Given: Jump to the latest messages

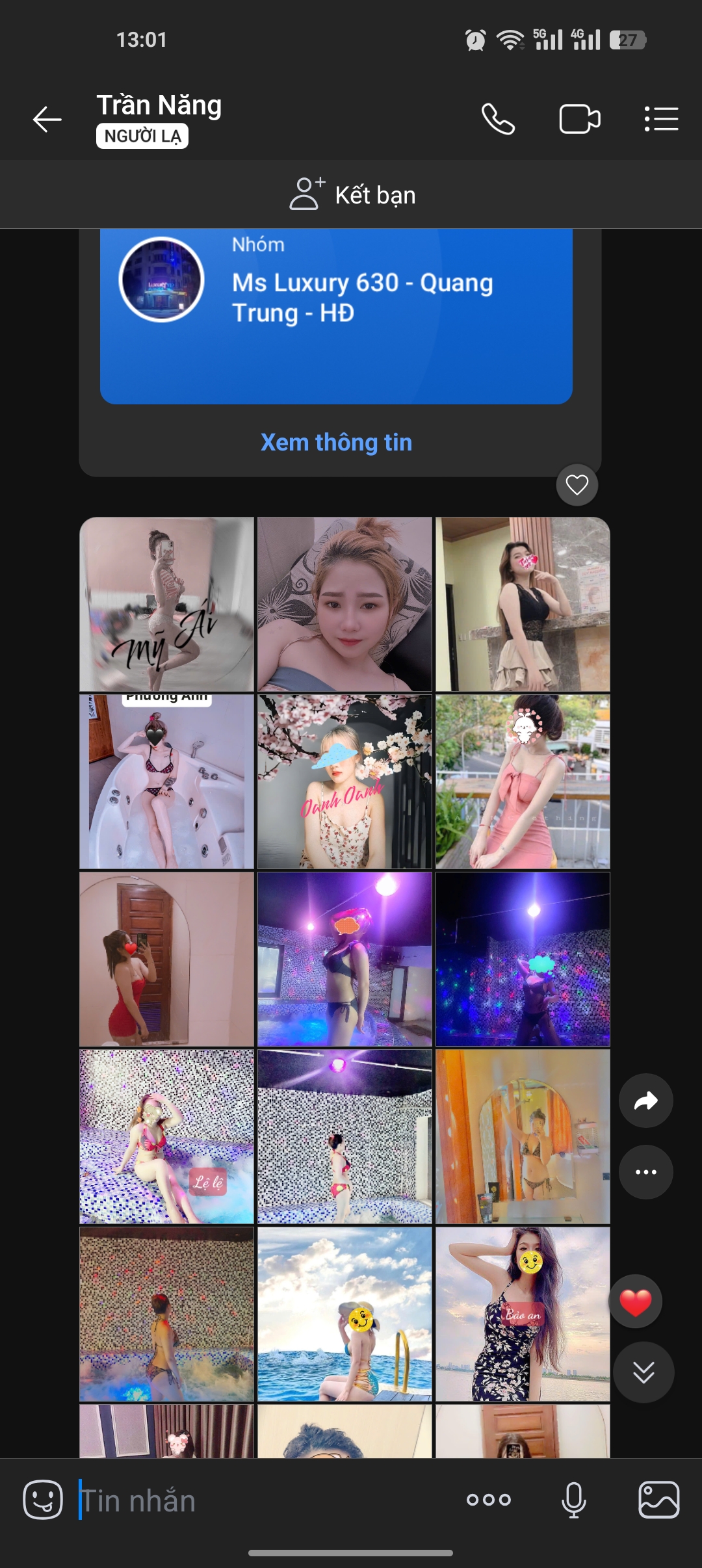Looking at the screenshot, I should pyautogui.click(x=643, y=1372).
